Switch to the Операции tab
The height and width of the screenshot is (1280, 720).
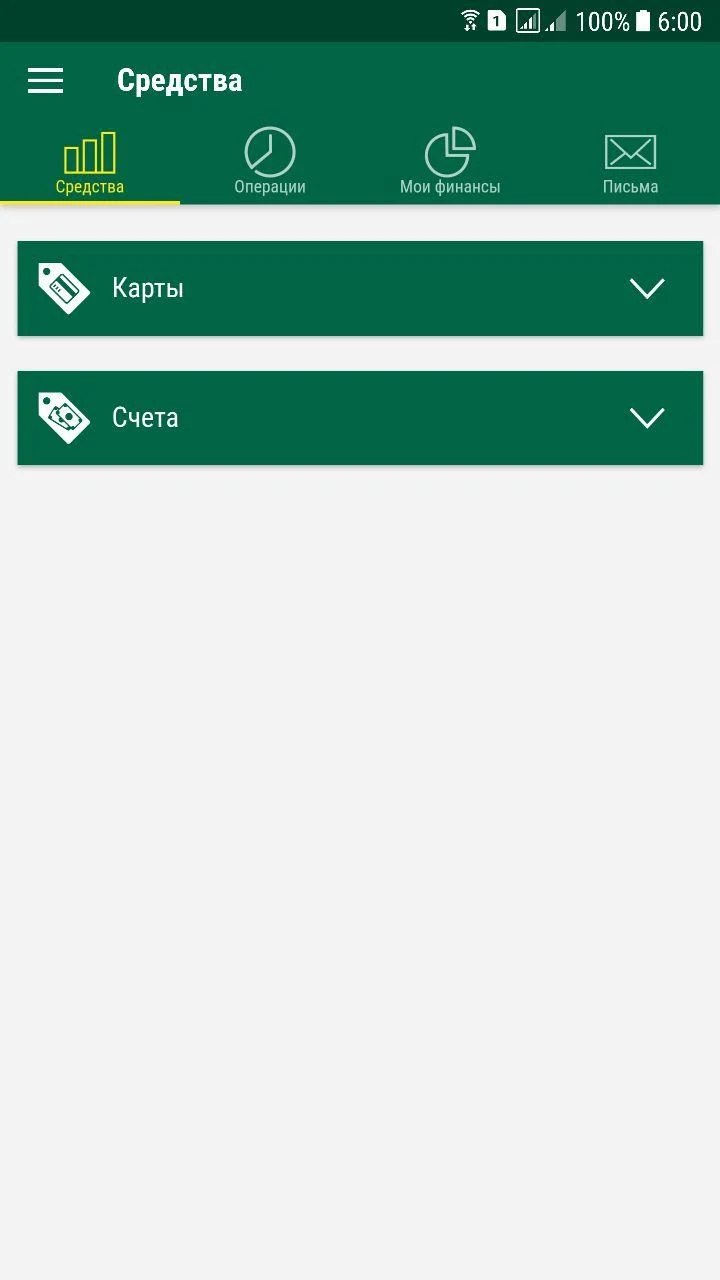270,164
